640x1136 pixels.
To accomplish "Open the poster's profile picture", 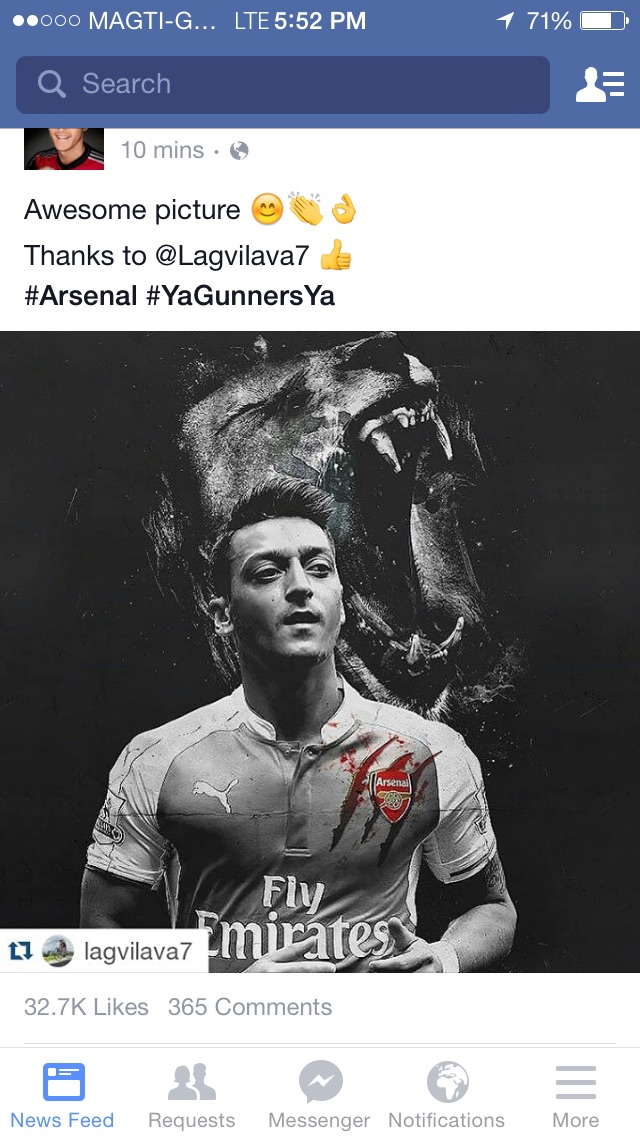I will pos(64,149).
